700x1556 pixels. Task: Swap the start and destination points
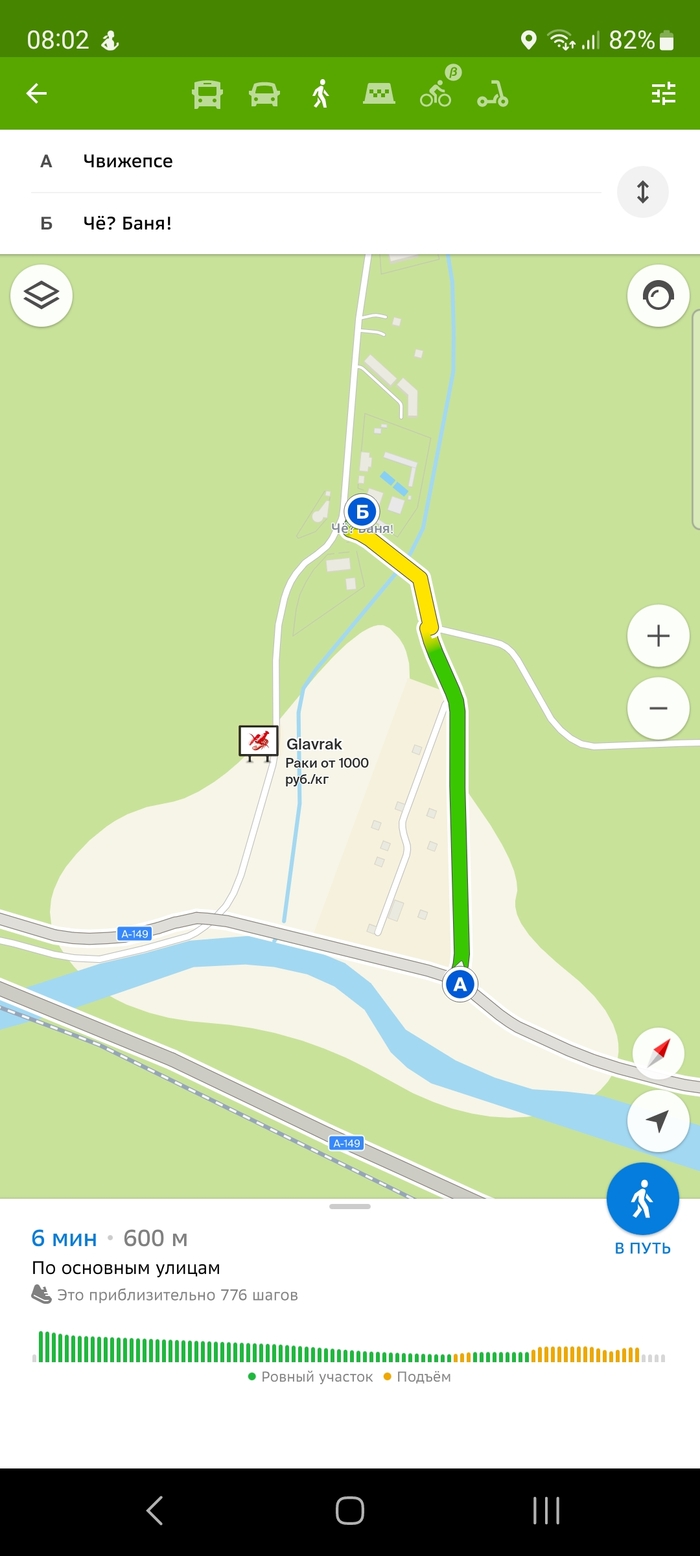coord(642,192)
